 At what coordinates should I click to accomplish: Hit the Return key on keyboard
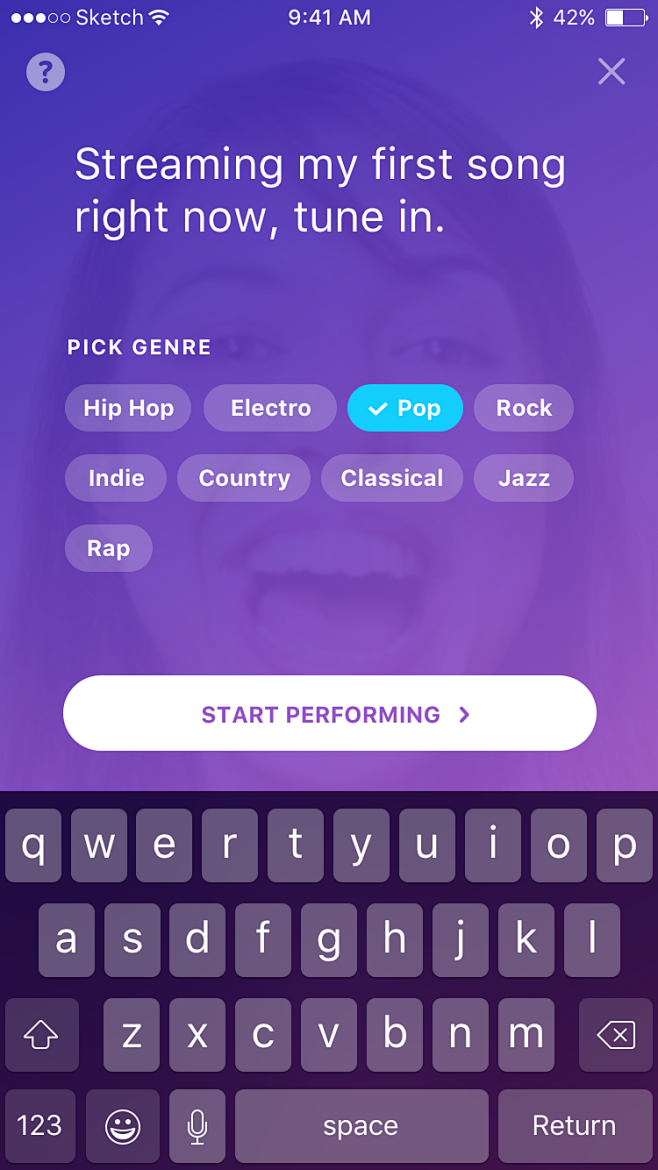(574, 1126)
